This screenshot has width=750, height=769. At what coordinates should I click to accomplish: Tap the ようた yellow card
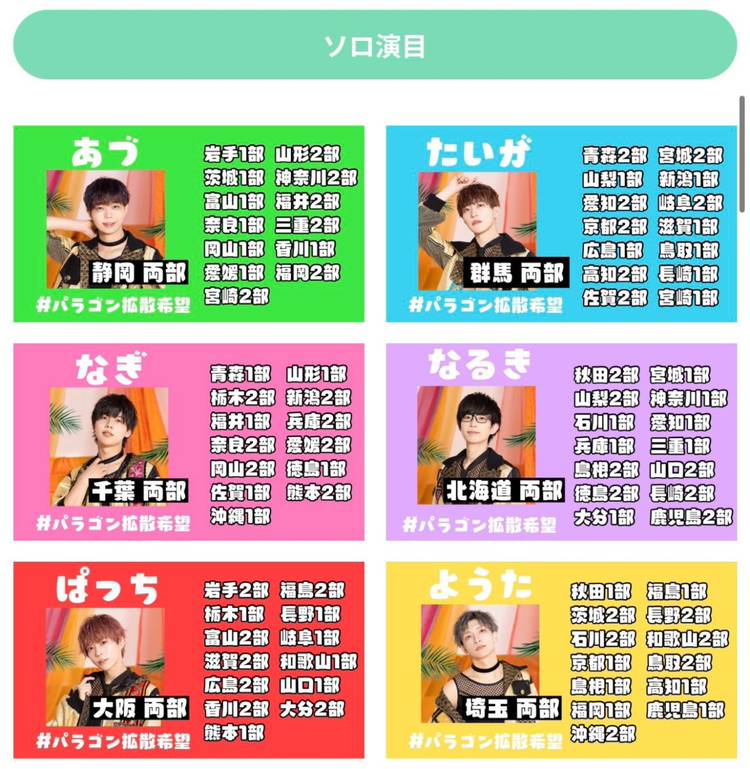560,659
